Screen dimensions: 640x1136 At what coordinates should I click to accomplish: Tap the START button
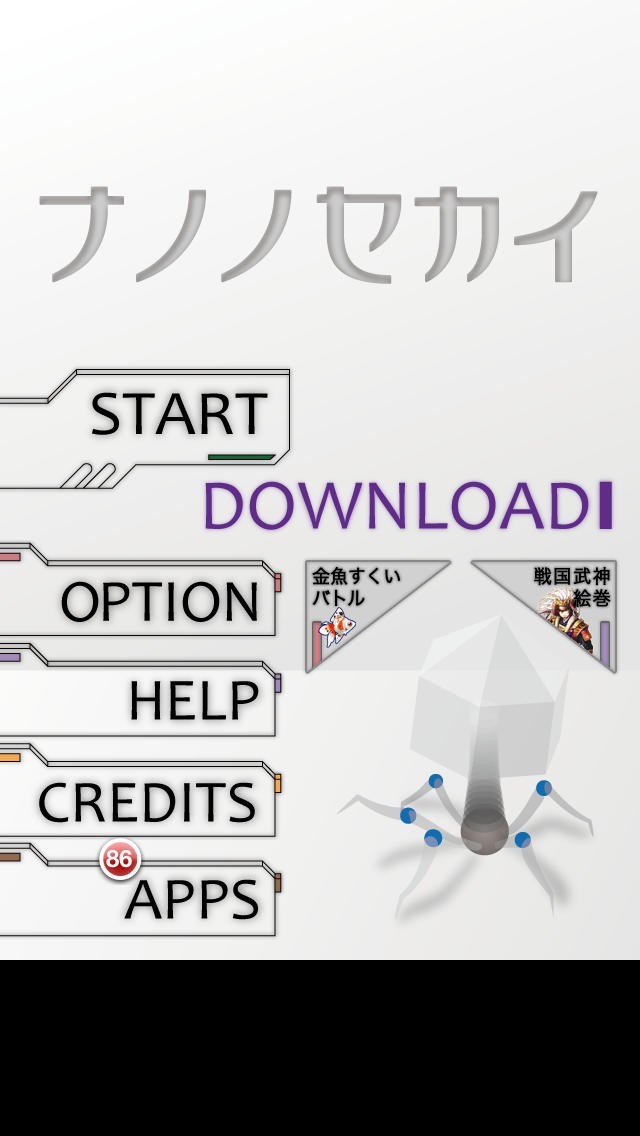click(180, 415)
